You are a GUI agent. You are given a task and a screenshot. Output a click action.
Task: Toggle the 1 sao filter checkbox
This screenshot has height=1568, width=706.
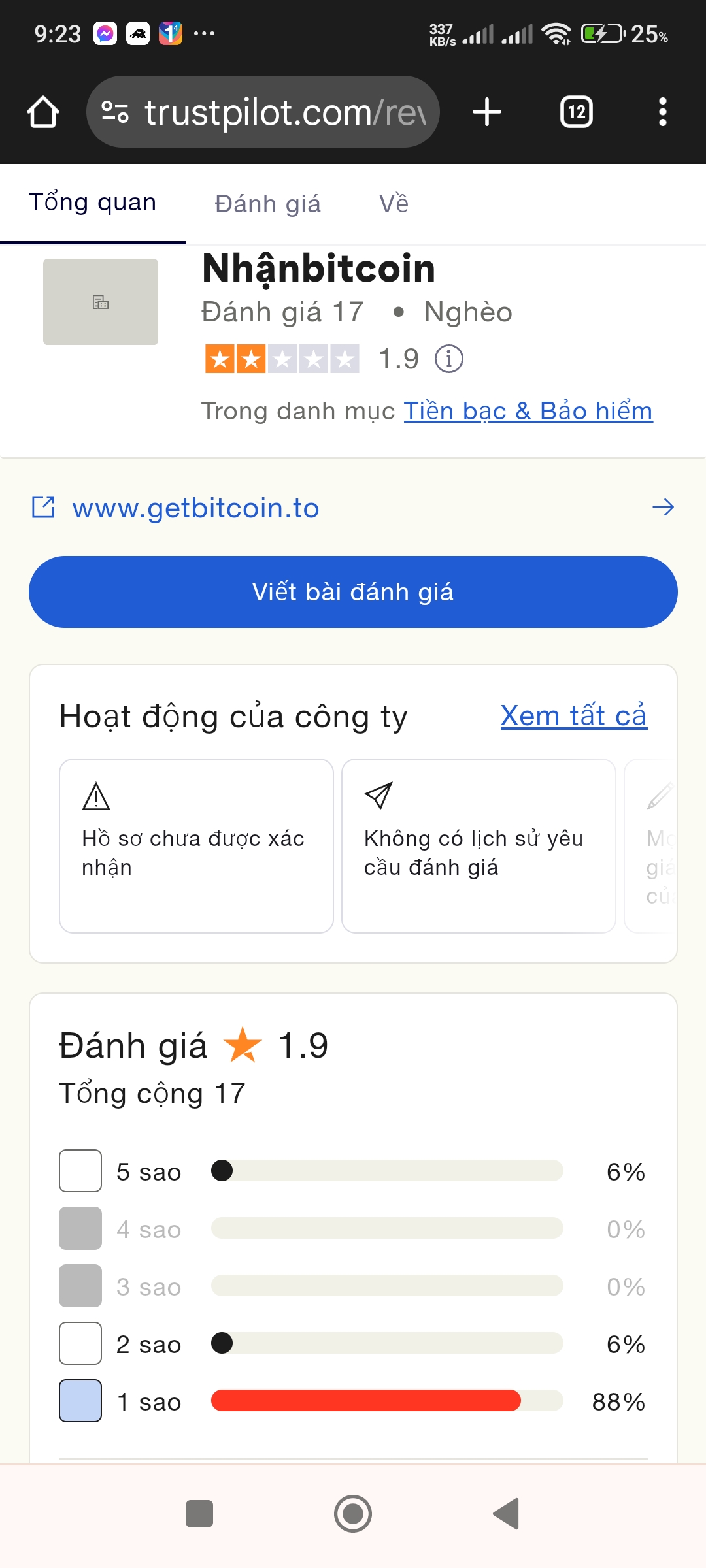tap(80, 1401)
